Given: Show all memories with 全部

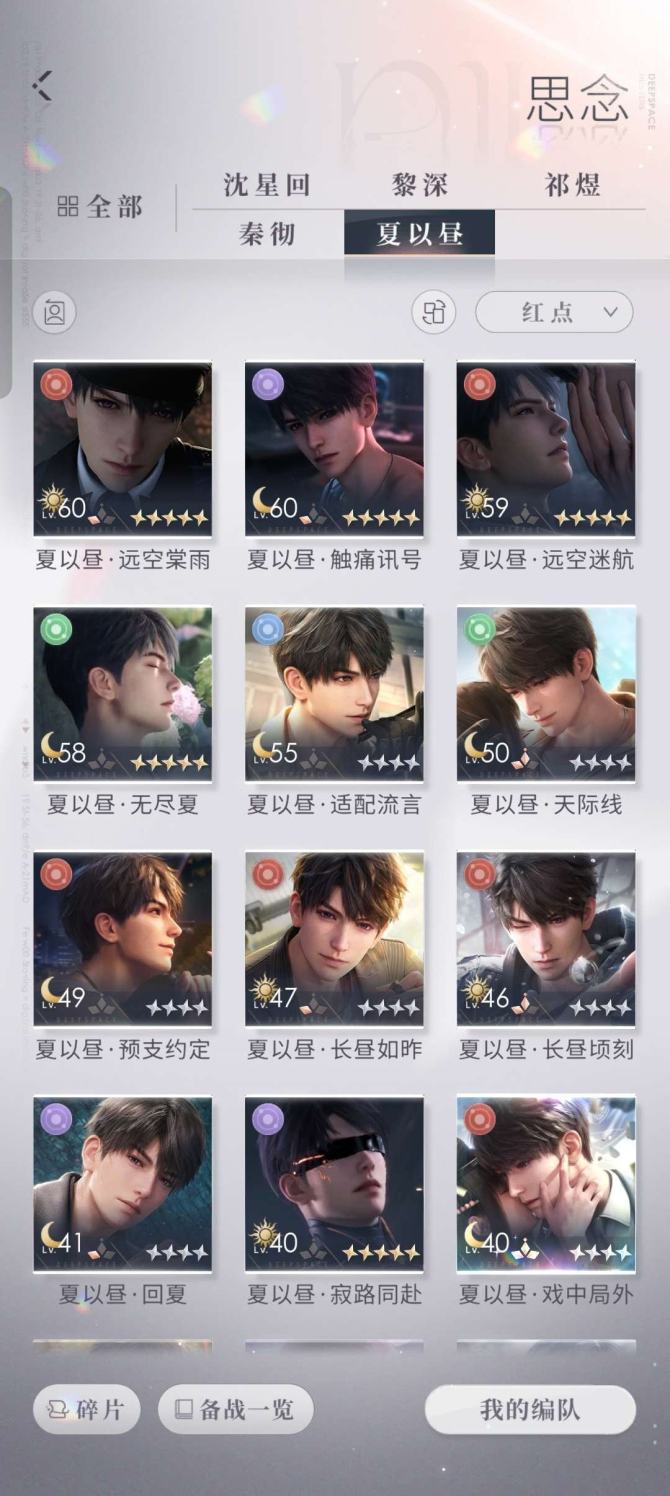Looking at the screenshot, I should [100, 207].
